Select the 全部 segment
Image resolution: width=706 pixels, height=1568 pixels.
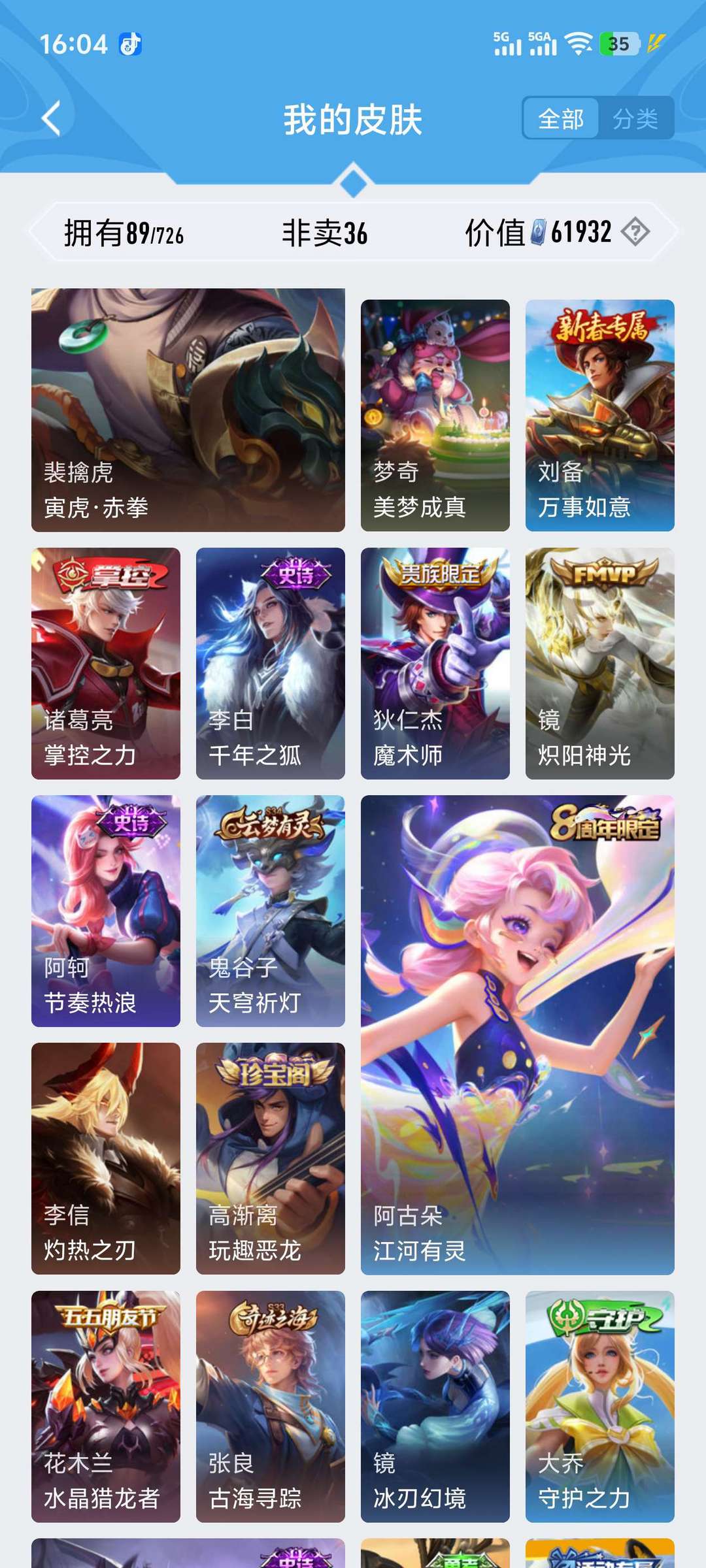pyautogui.click(x=561, y=119)
